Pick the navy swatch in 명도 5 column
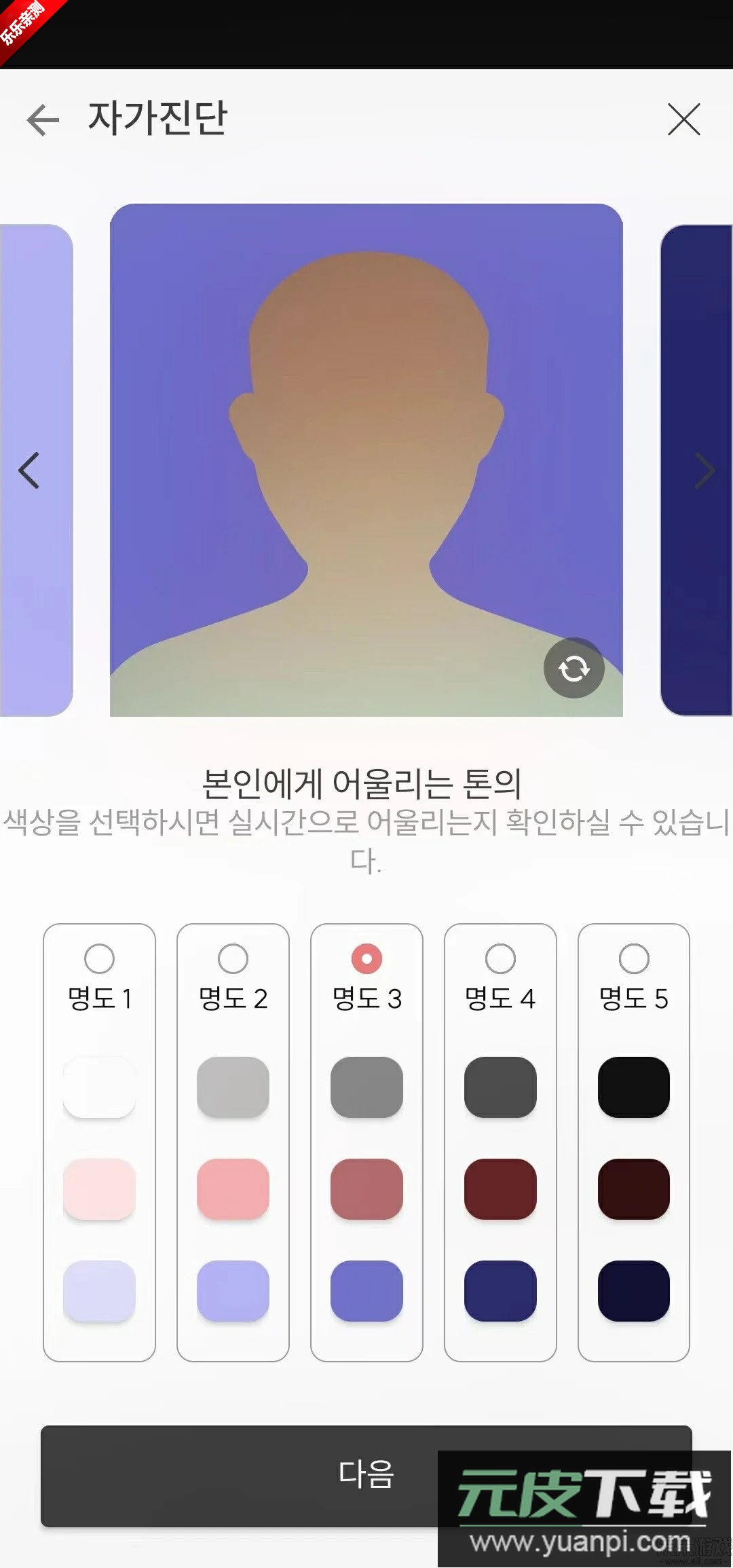The image size is (733, 1568). tap(633, 1292)
